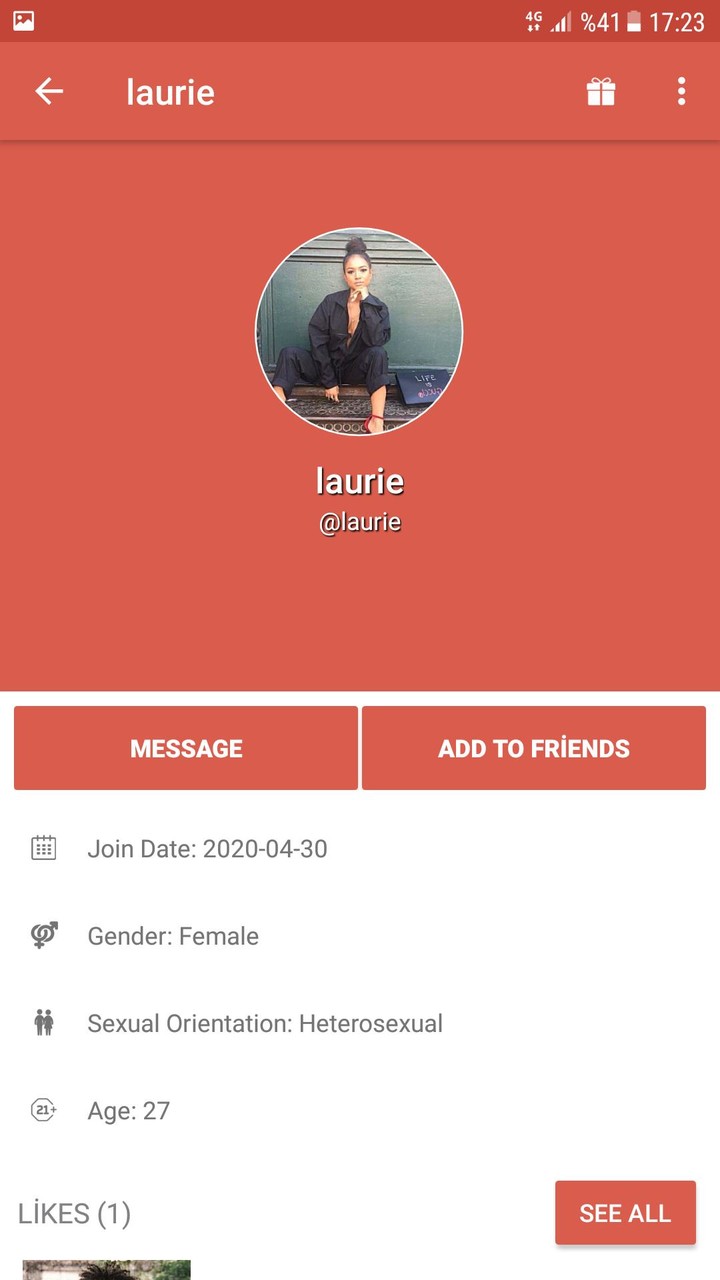Click the Age: 27 info row
Viewport: 720px width, 1280px height.
click(128, 1110)
